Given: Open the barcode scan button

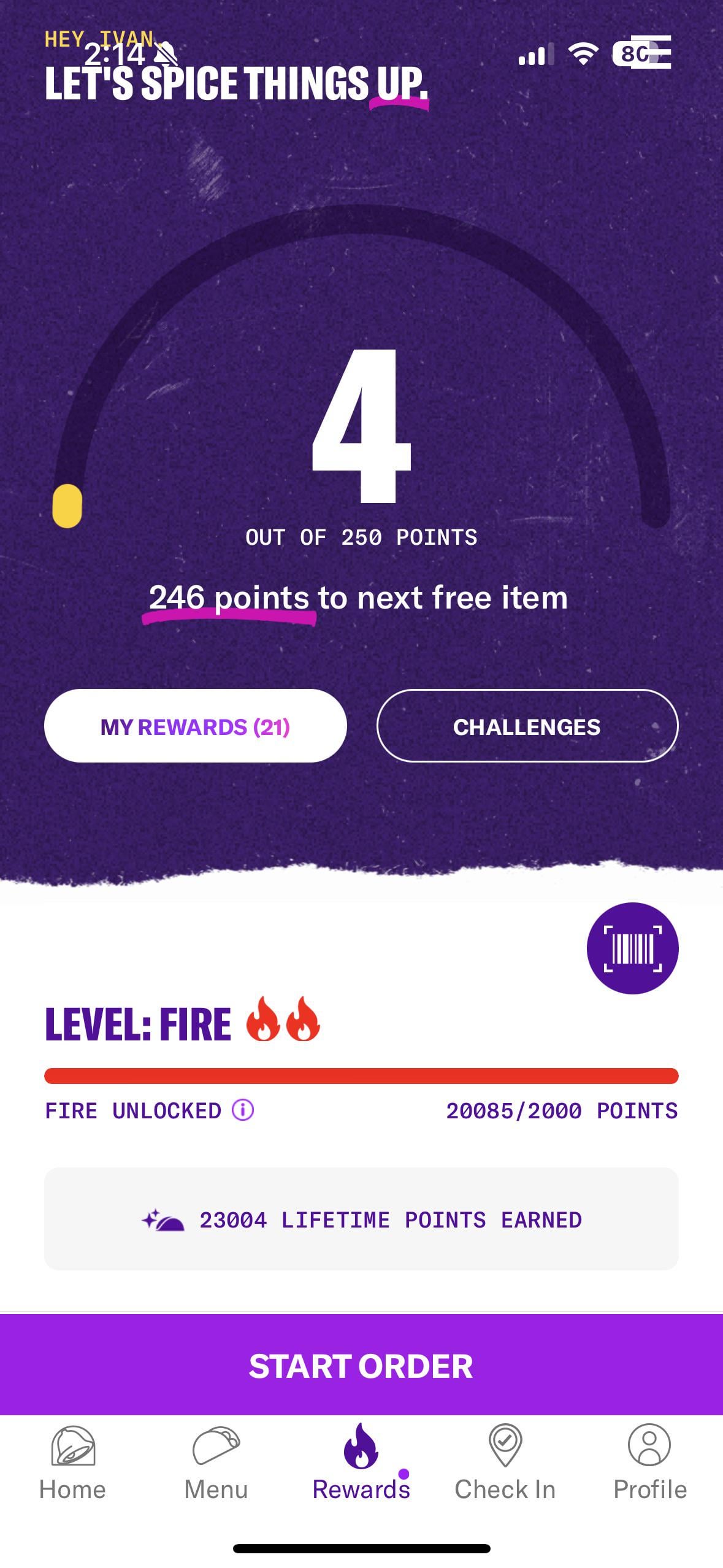Looking at the screenshot, I should (x=632, y=948).
